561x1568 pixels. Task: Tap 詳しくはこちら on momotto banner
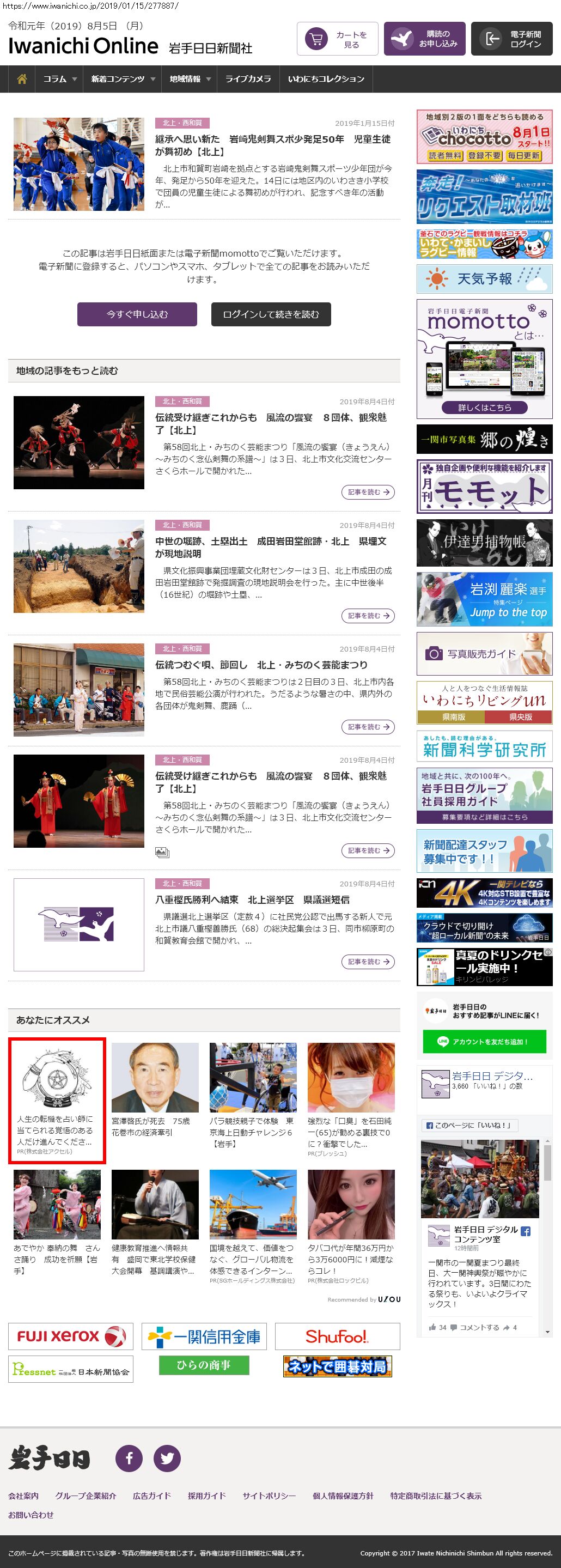click(x=484, y=407)
